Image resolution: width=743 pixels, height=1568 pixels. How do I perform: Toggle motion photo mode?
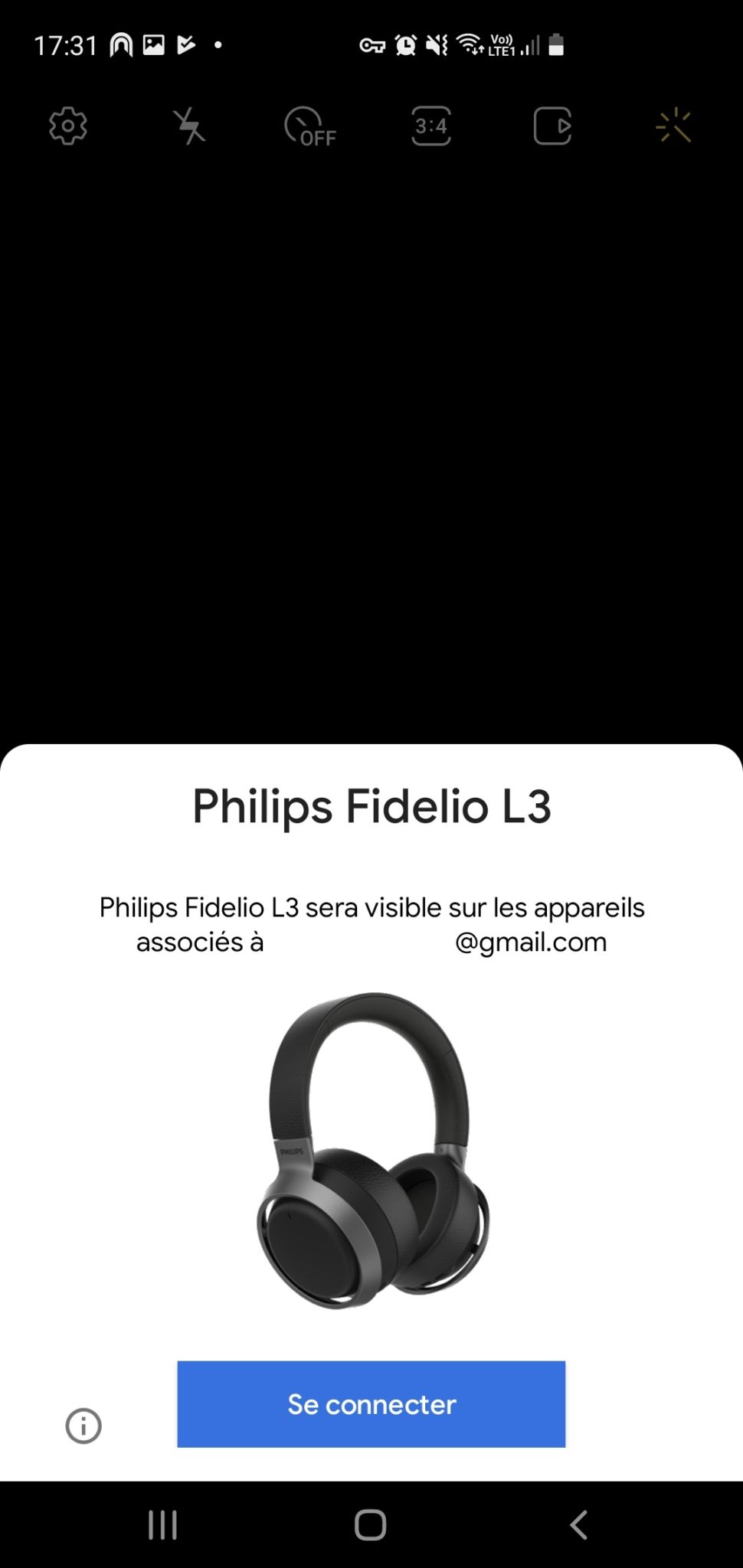(x=552, y=126)
